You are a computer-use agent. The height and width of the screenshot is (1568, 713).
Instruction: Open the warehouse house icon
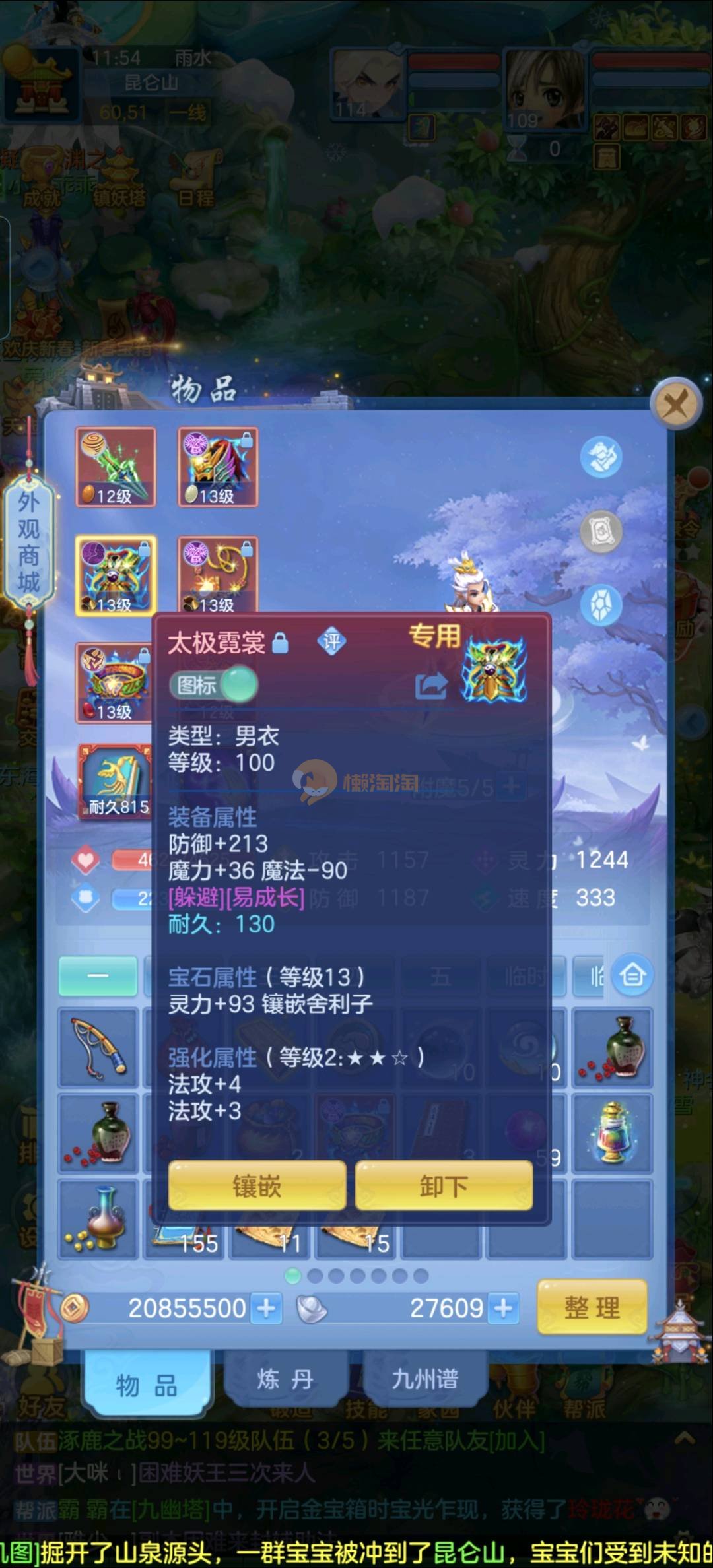click(x=632, y=975)
